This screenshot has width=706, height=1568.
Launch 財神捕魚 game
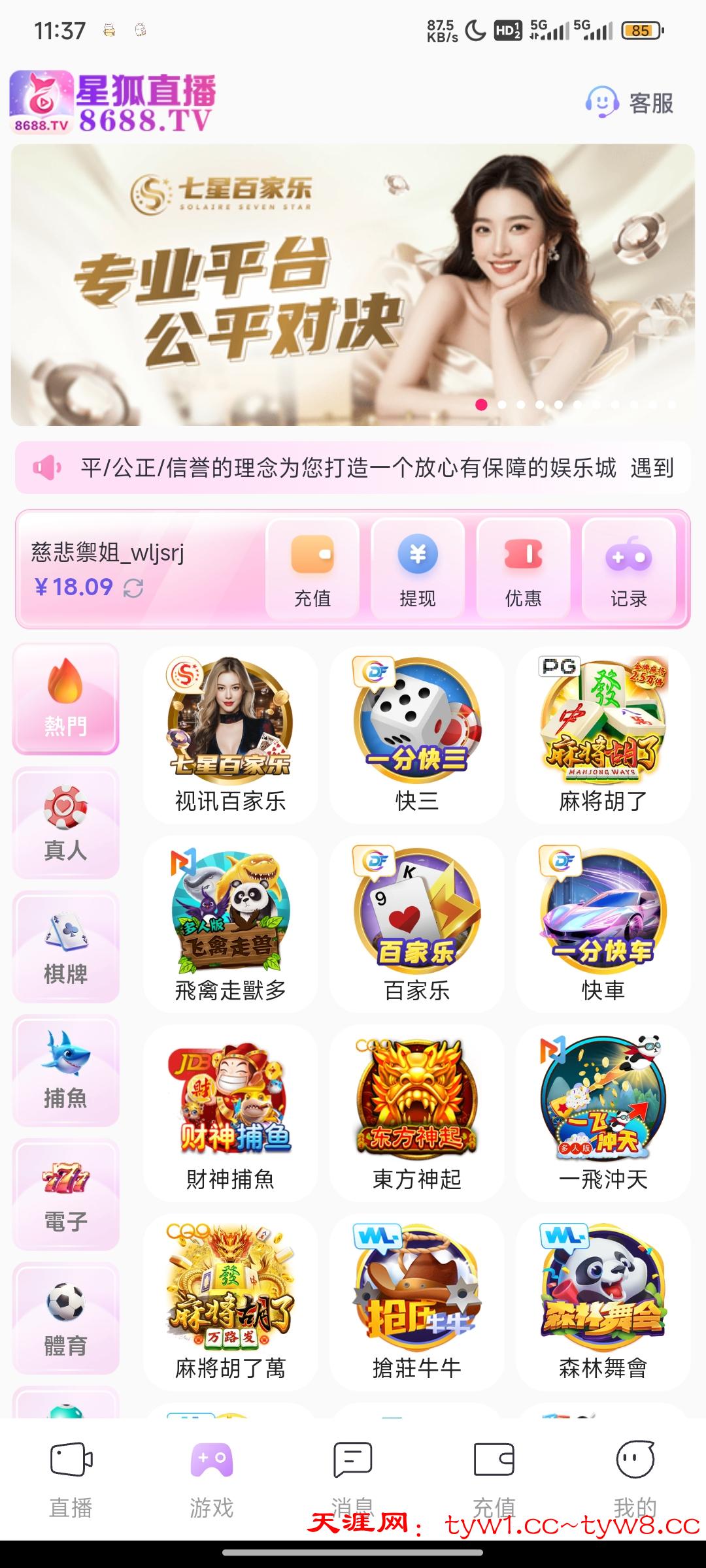tap(230, 1113)
